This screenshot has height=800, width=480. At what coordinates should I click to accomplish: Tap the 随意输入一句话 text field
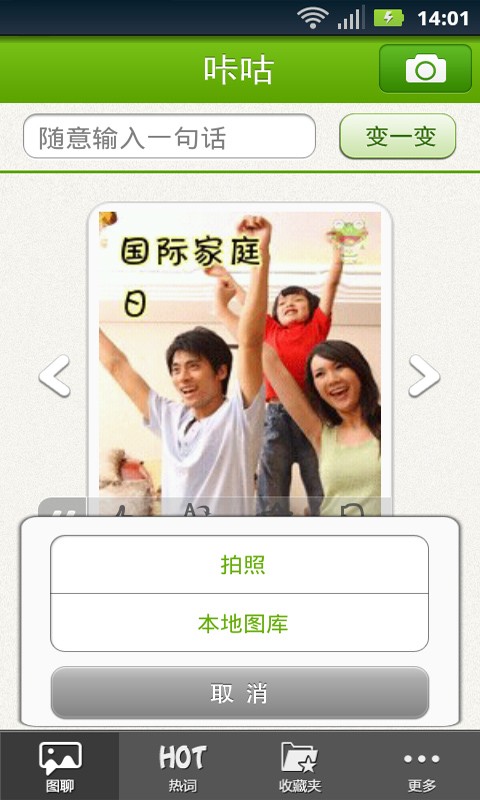[x=169, y=136]
